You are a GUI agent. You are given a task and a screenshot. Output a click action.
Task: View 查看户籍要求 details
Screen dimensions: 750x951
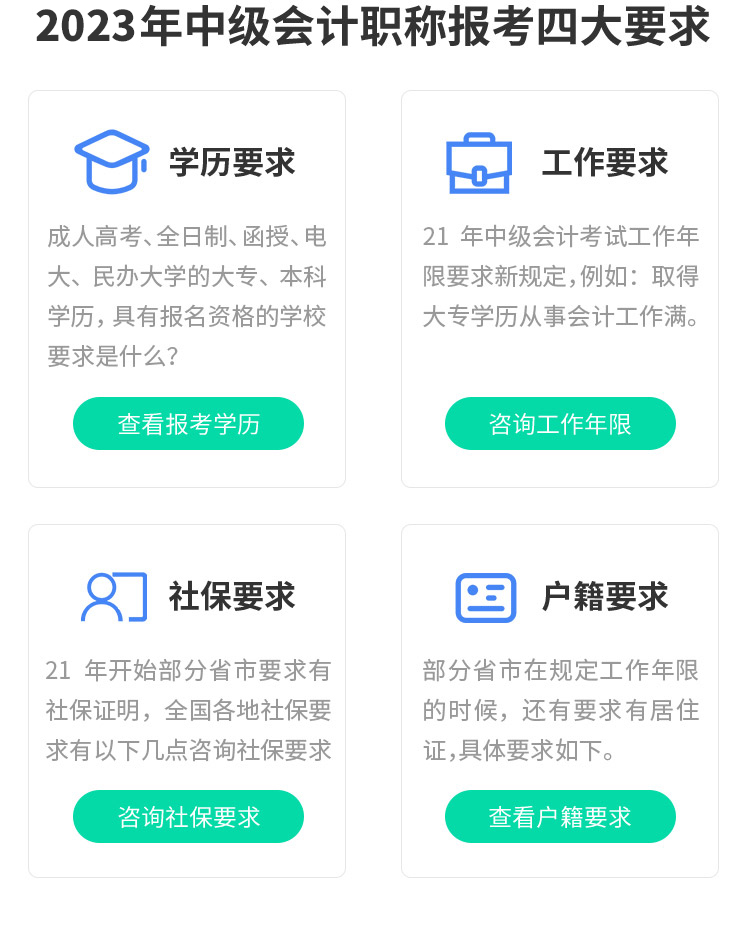click(560, 816)
